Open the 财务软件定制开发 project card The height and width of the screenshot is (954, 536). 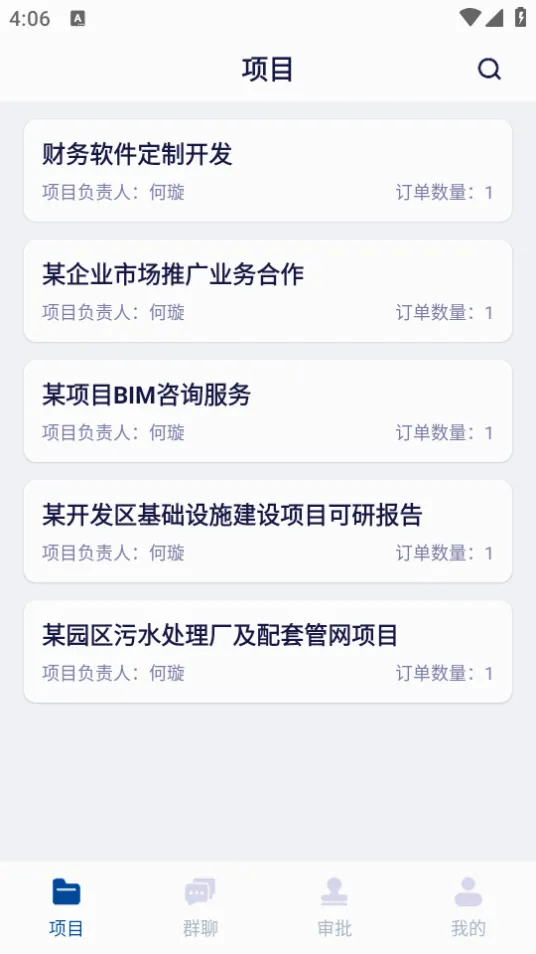[268, 170]
